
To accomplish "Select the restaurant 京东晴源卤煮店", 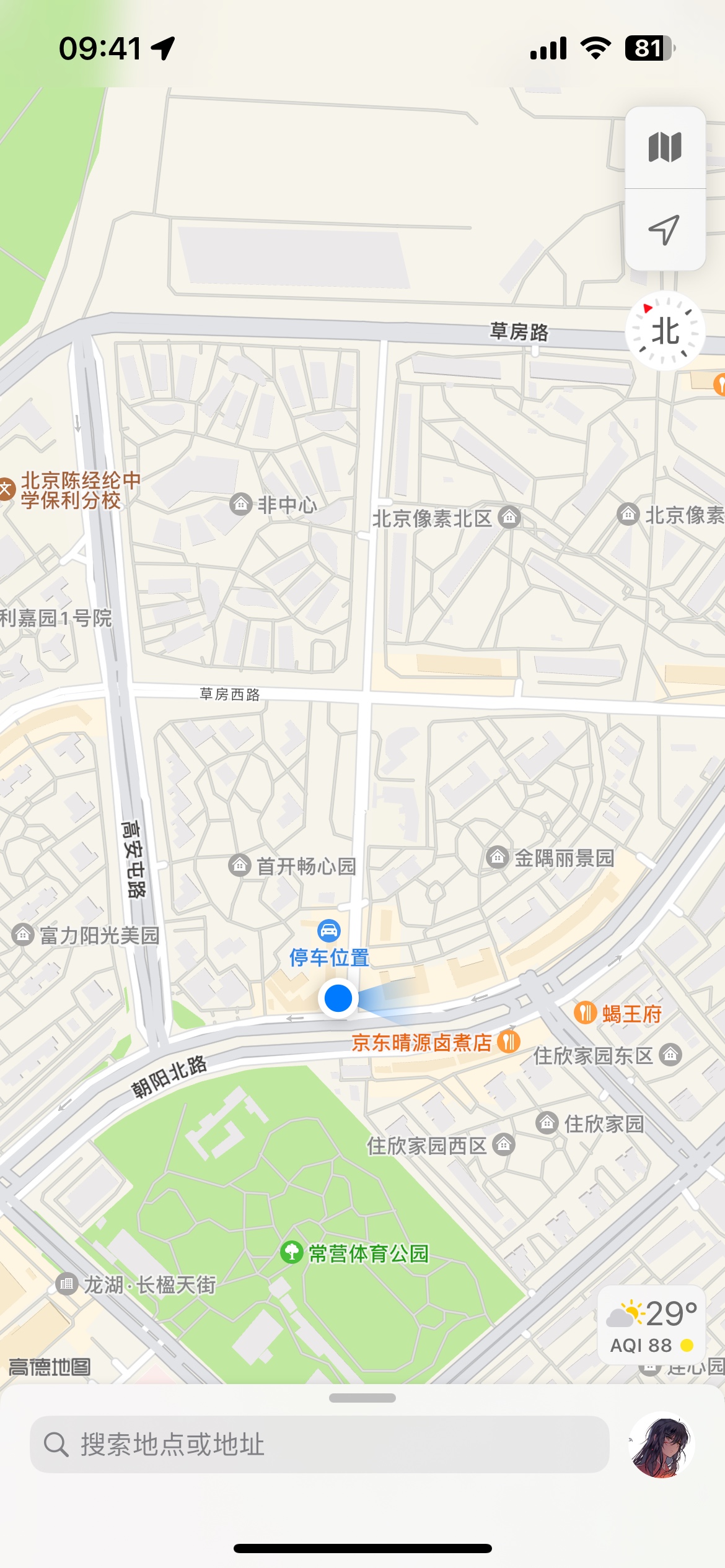I will (509, 1042).
